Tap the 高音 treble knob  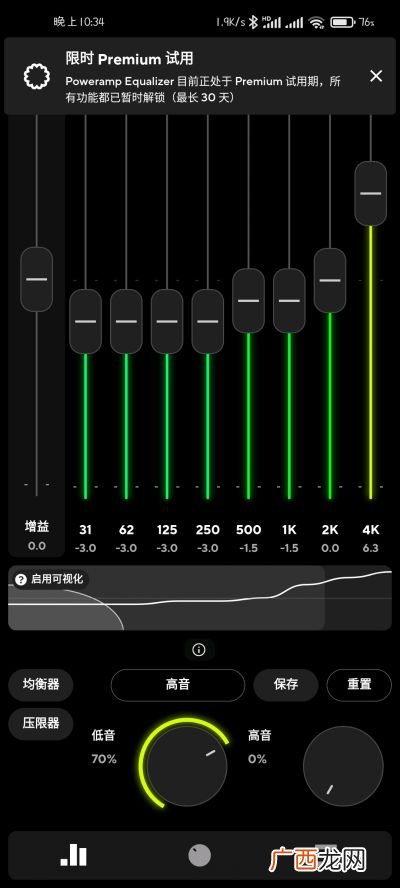(x=343, y=766)
